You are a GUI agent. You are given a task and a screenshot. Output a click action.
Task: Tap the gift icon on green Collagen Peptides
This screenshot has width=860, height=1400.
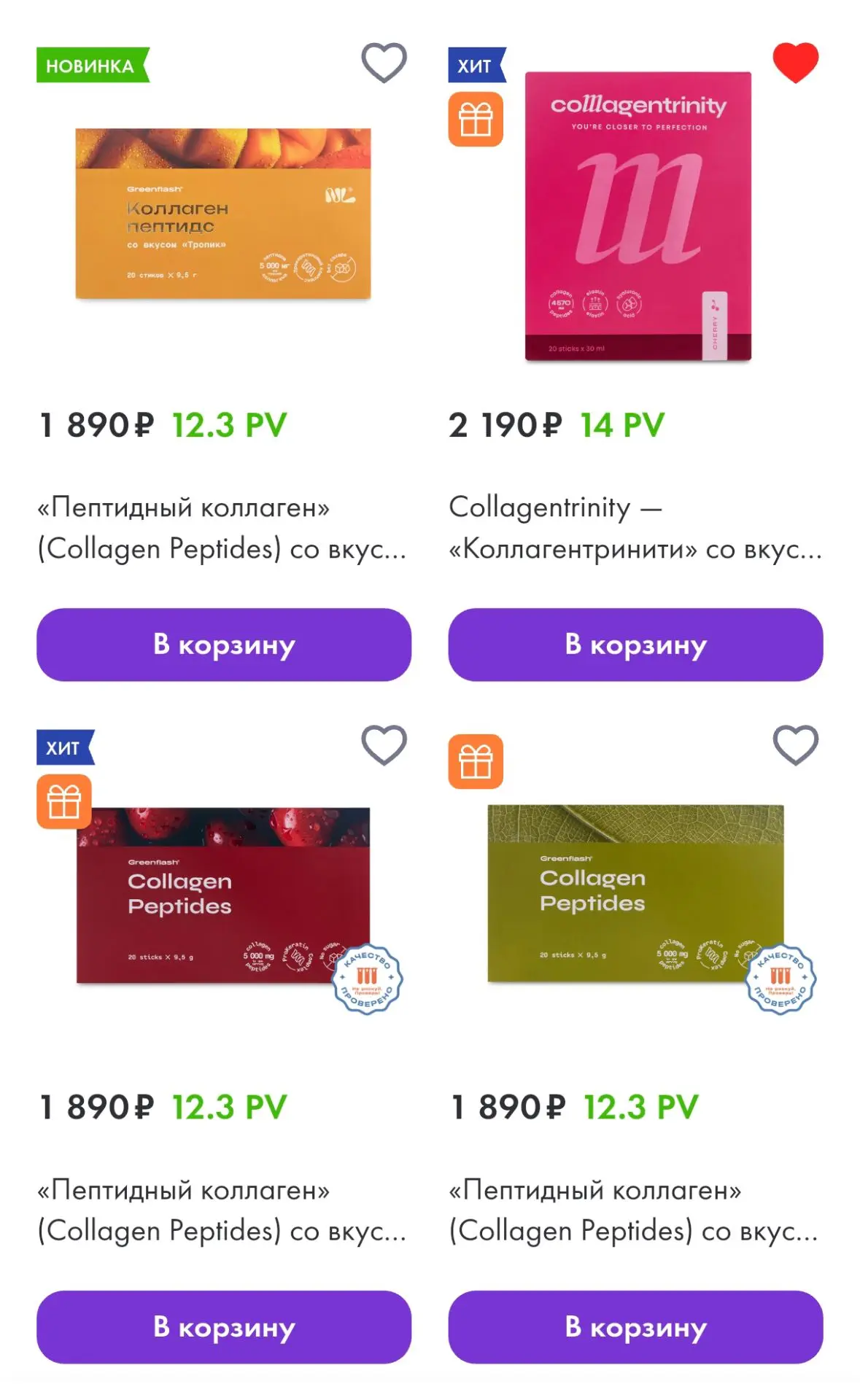(476, 761)
